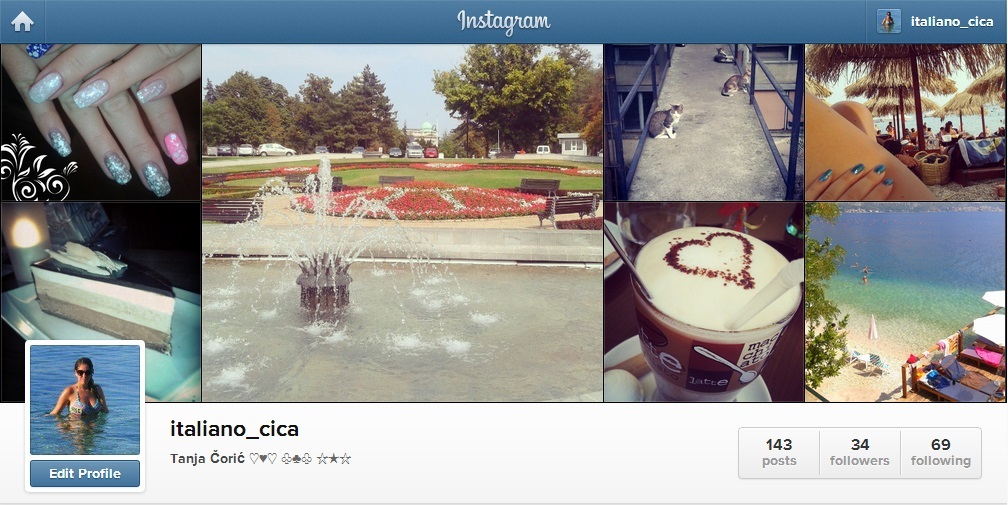Open the cats on walkway photo
The image size is (1008, 505).
pos(703,122)
